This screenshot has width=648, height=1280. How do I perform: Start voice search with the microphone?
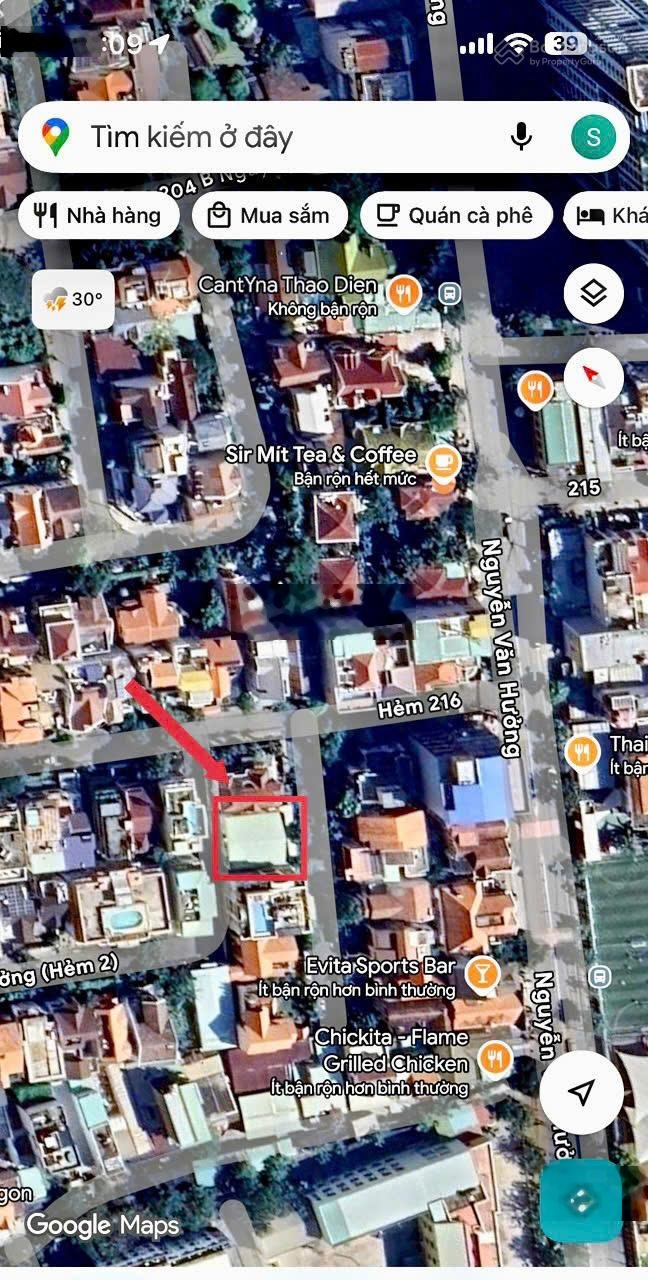pyautogui.click(x=520, y=137)
